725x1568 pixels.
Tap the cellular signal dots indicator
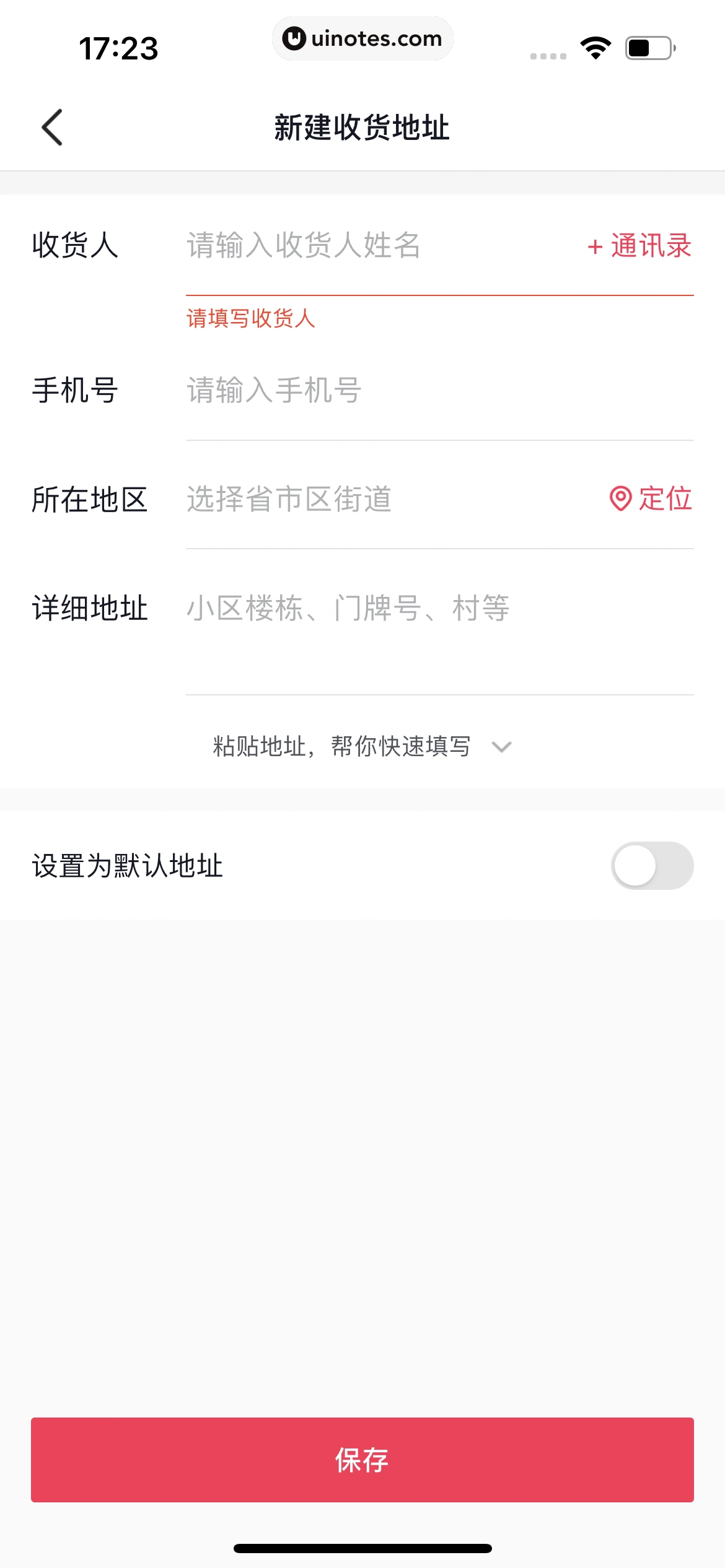point(547,56)
